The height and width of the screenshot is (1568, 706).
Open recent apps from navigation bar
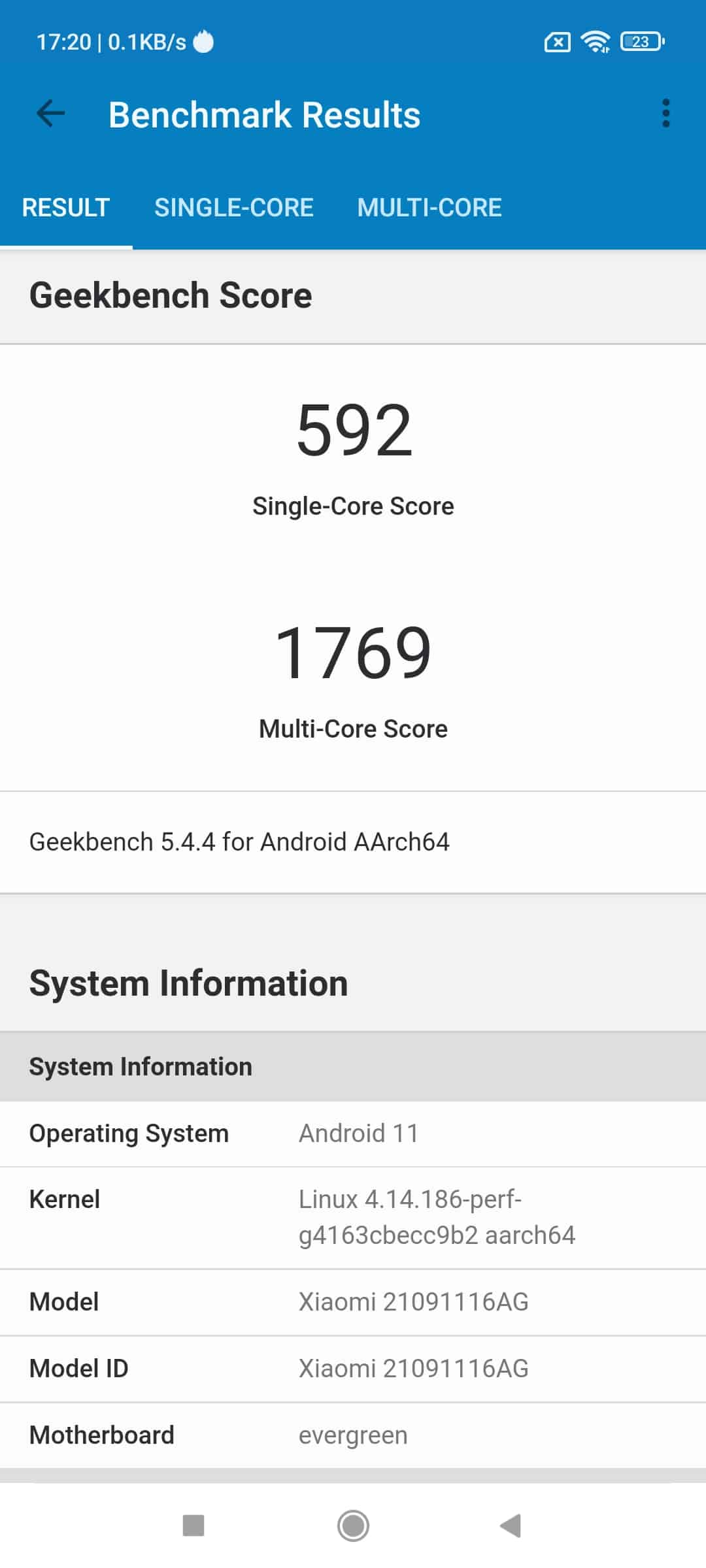193,1526
